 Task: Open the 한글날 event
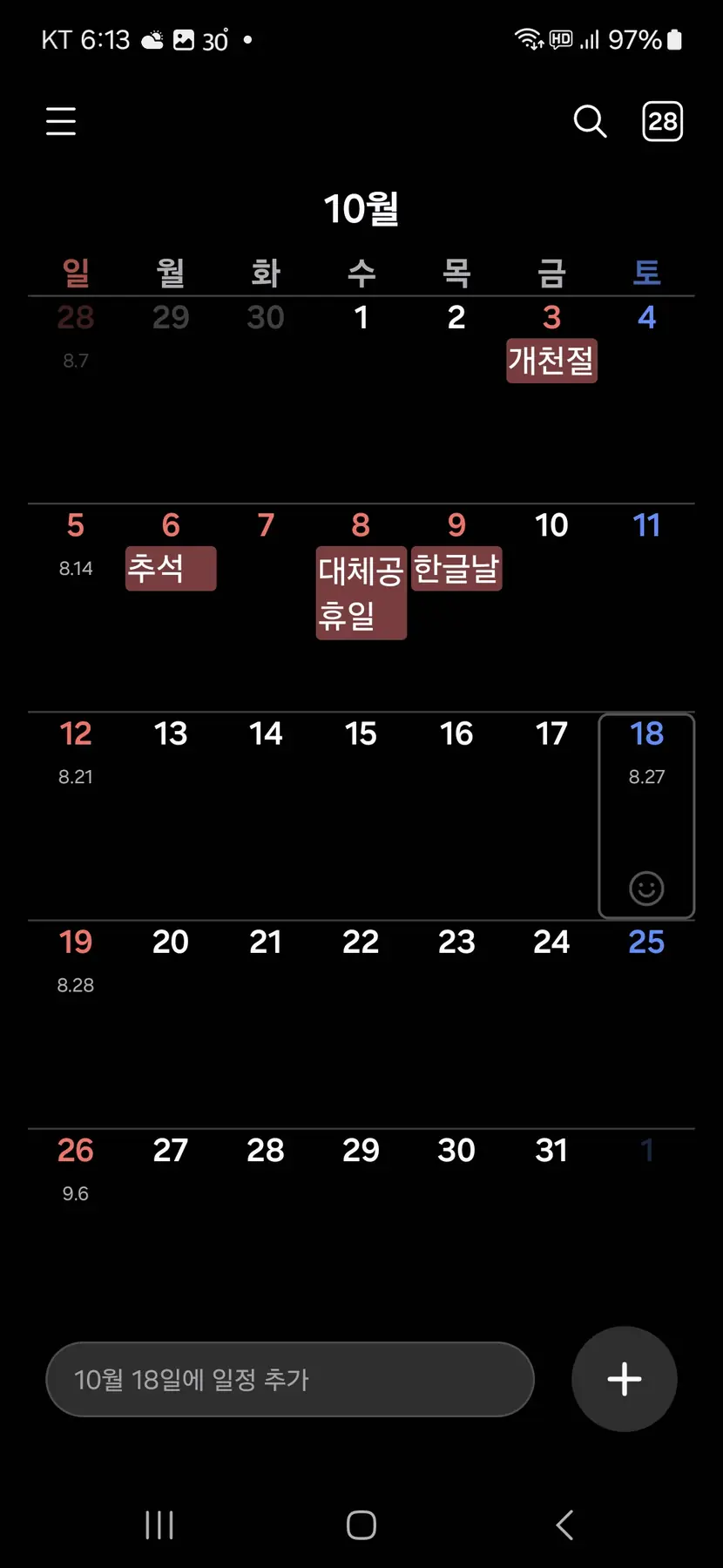pyautogui.click(x=456, y=569)
